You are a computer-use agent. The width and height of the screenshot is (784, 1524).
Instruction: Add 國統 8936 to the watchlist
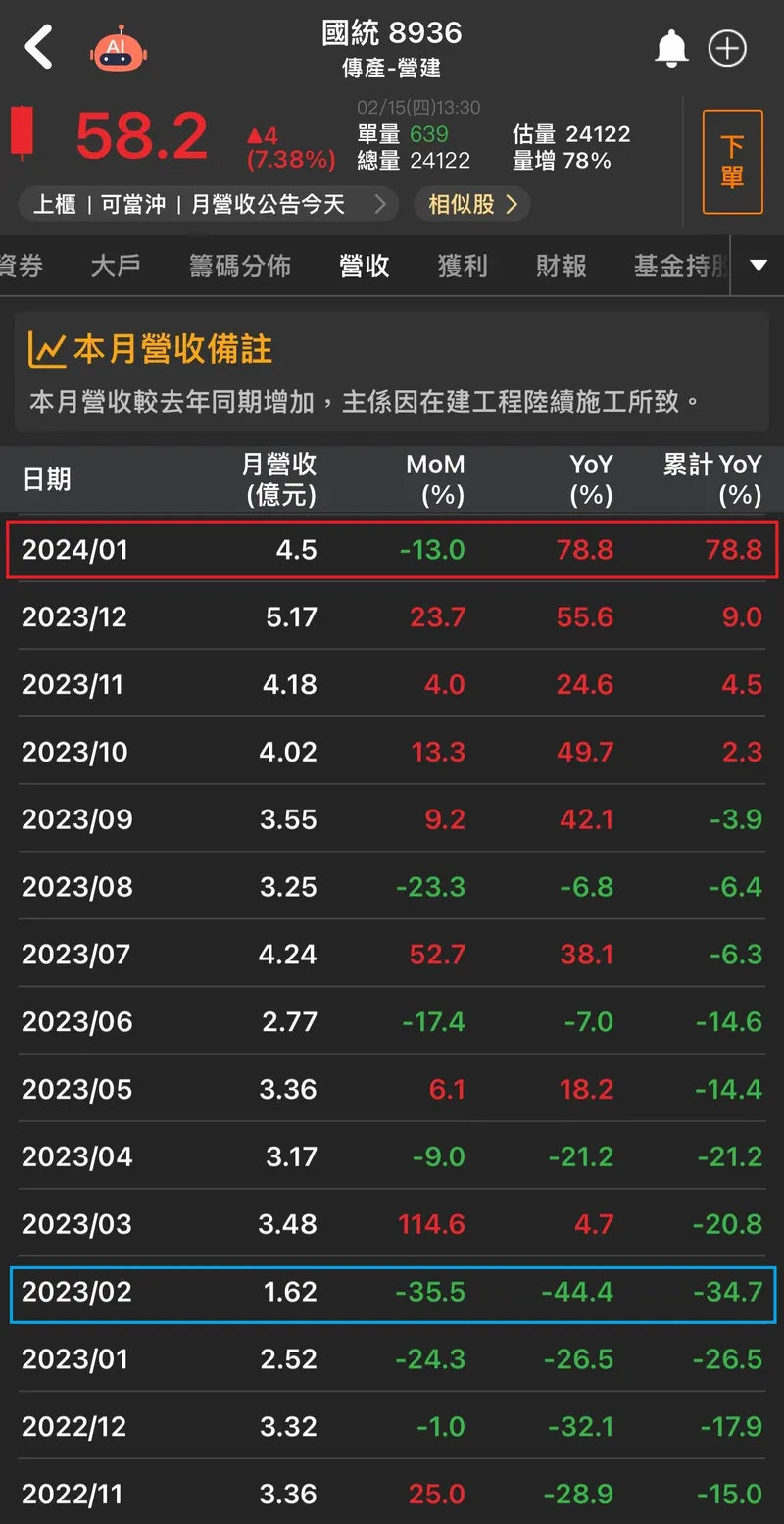[728, 48]
